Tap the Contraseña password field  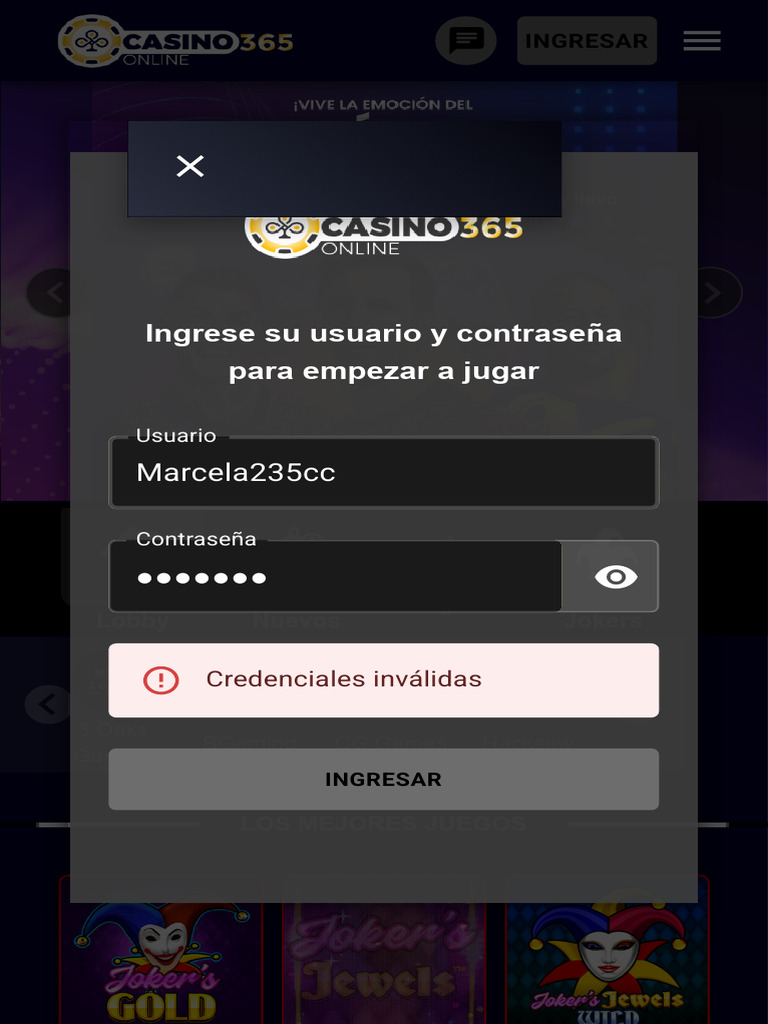tap(335, 577)
